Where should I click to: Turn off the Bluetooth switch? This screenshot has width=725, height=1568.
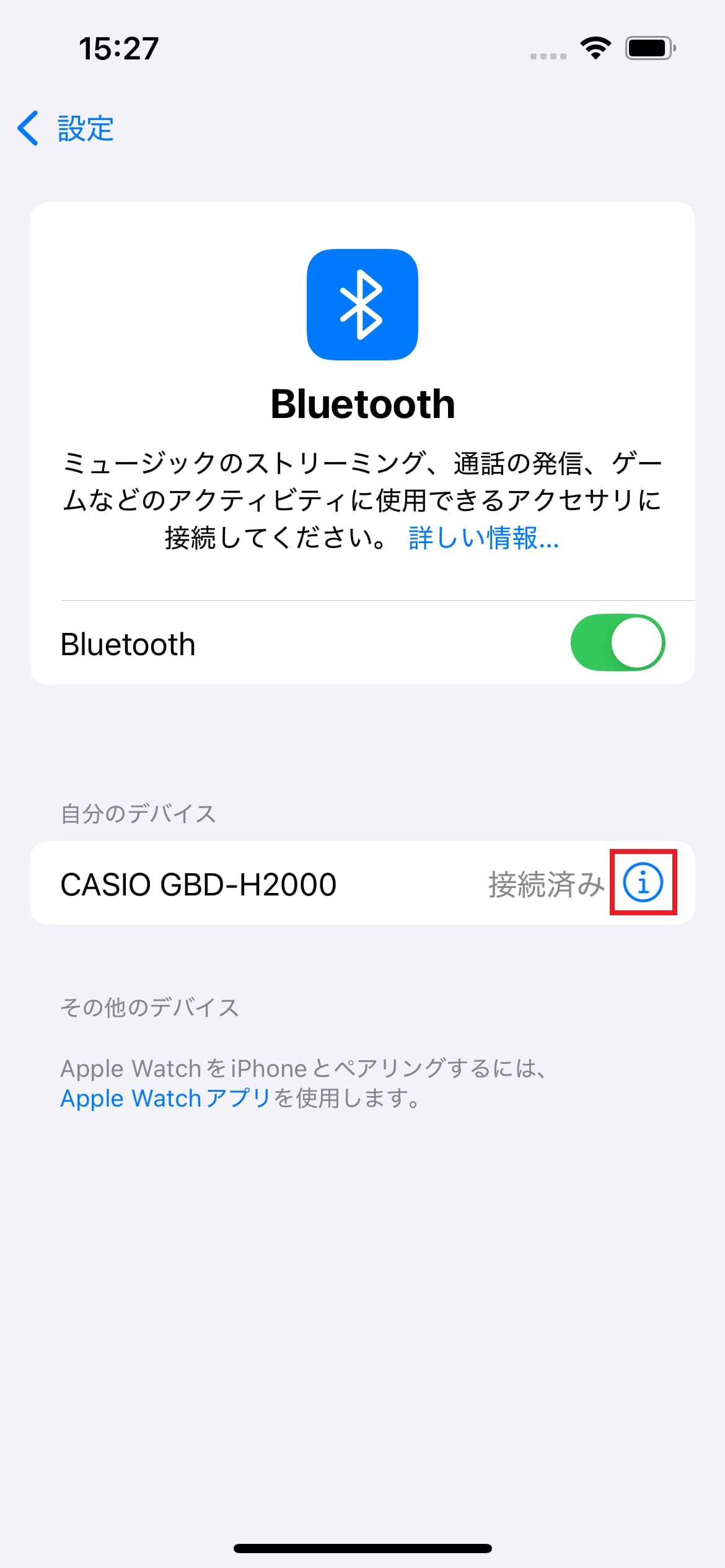(x=617, y=643)
